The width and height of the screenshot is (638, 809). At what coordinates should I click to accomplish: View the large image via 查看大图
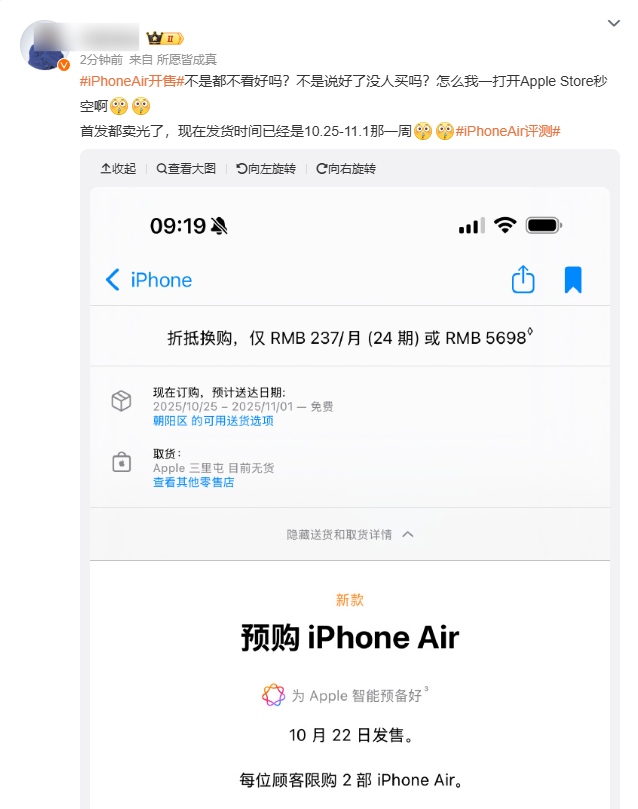coord(185,169)
